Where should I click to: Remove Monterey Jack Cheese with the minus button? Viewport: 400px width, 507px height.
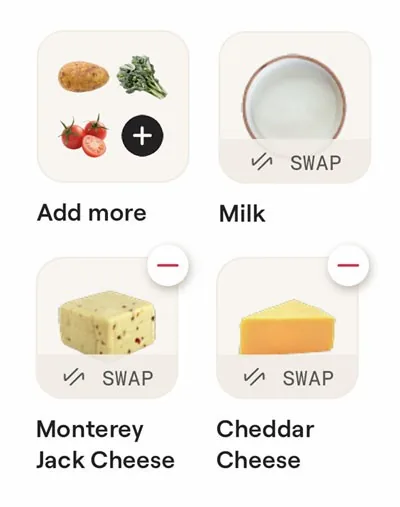168,265
